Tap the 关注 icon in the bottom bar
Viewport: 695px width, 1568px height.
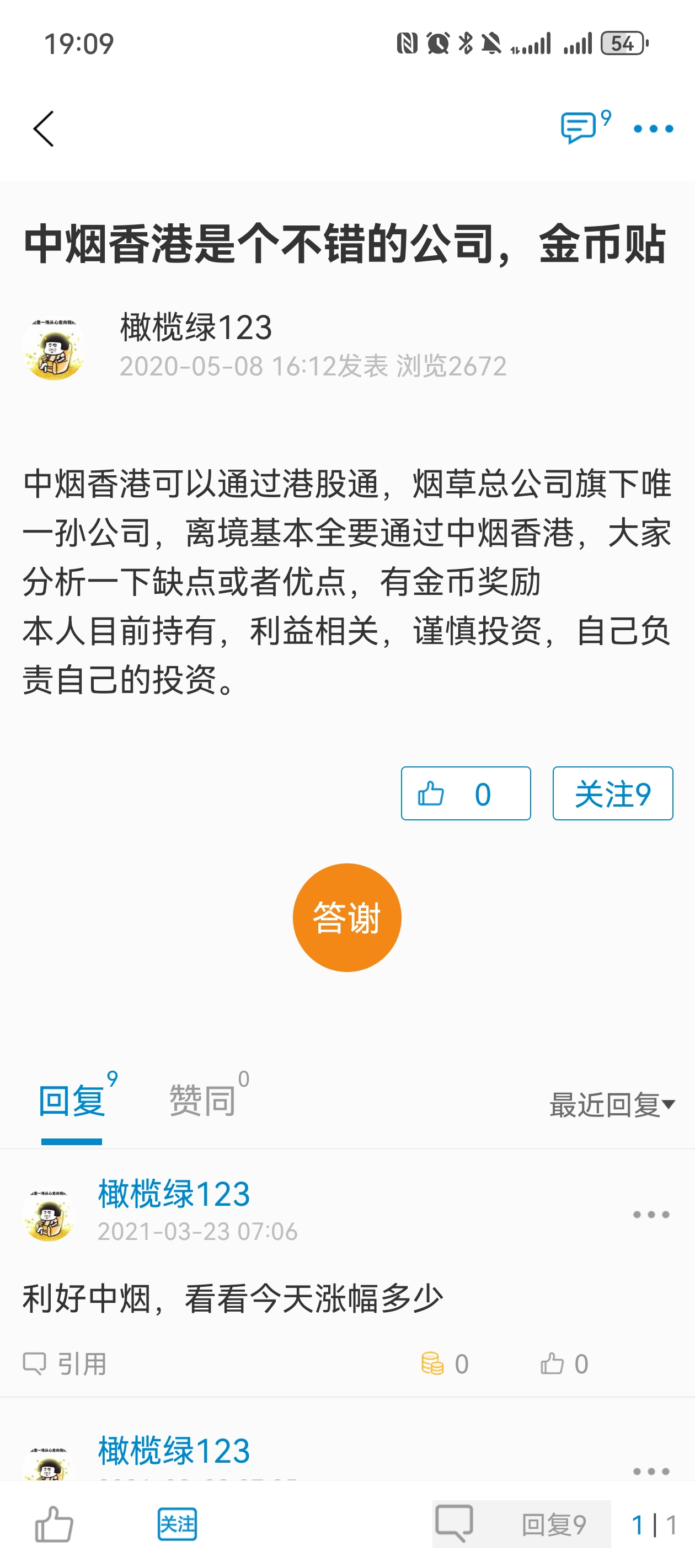coord(177,1524)
